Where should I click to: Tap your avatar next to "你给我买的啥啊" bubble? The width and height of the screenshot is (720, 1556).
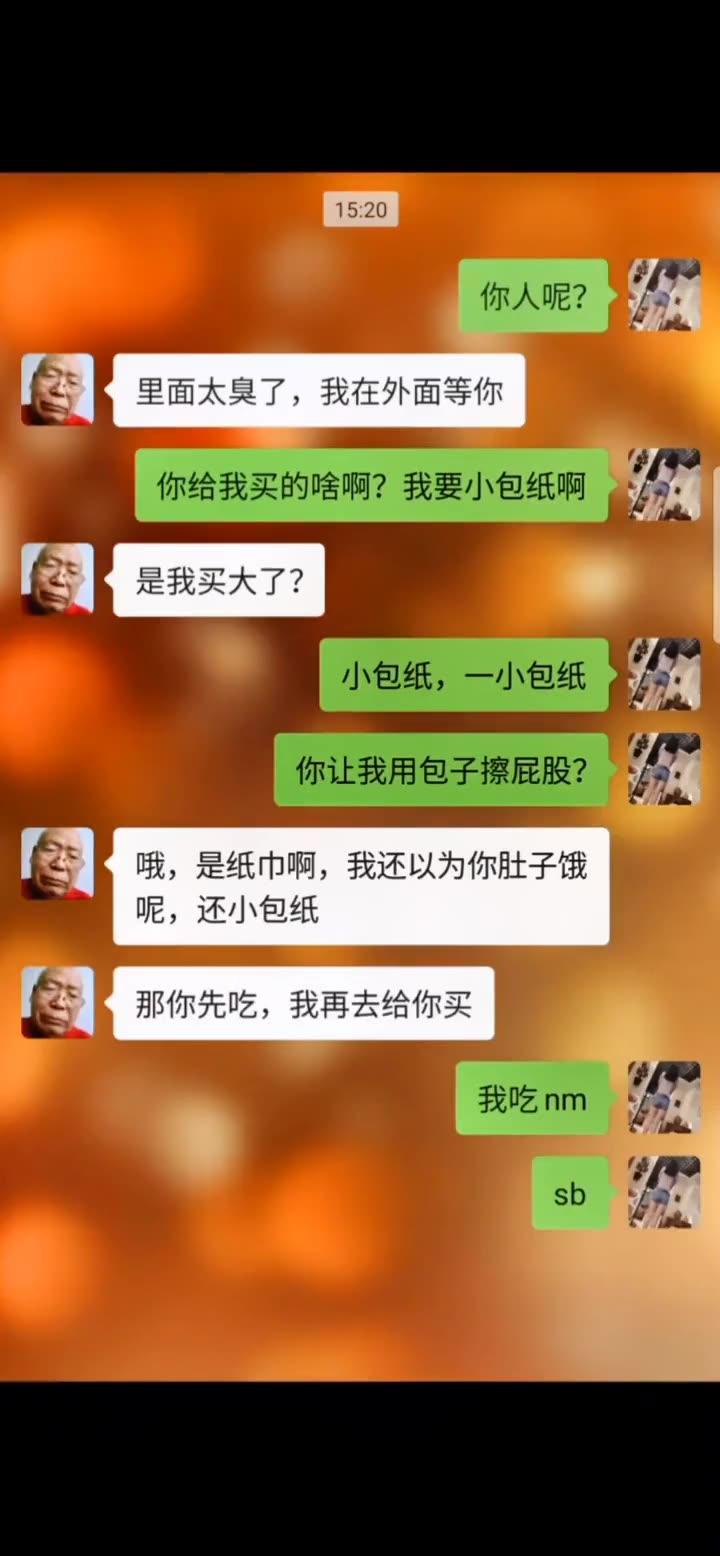click(x=663, y=485)
